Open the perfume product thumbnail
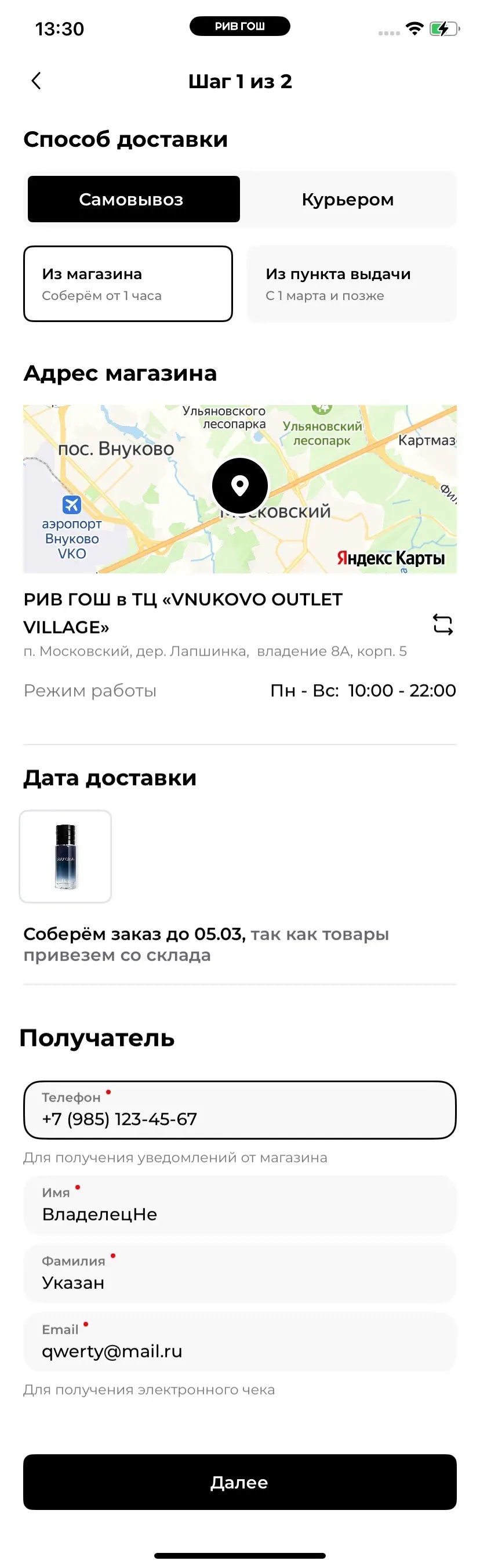The image size is (480, 1568). pos(66,857)
